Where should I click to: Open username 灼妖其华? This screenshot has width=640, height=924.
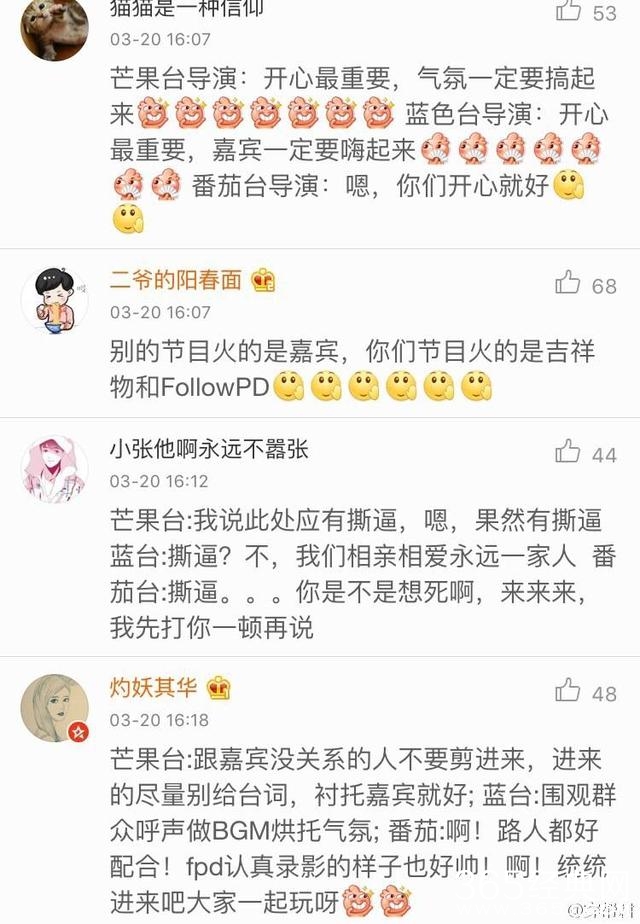152,688
